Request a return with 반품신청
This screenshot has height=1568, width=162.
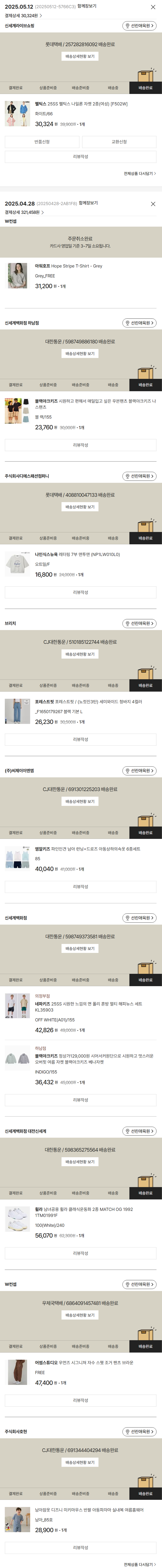coord(42,142)
